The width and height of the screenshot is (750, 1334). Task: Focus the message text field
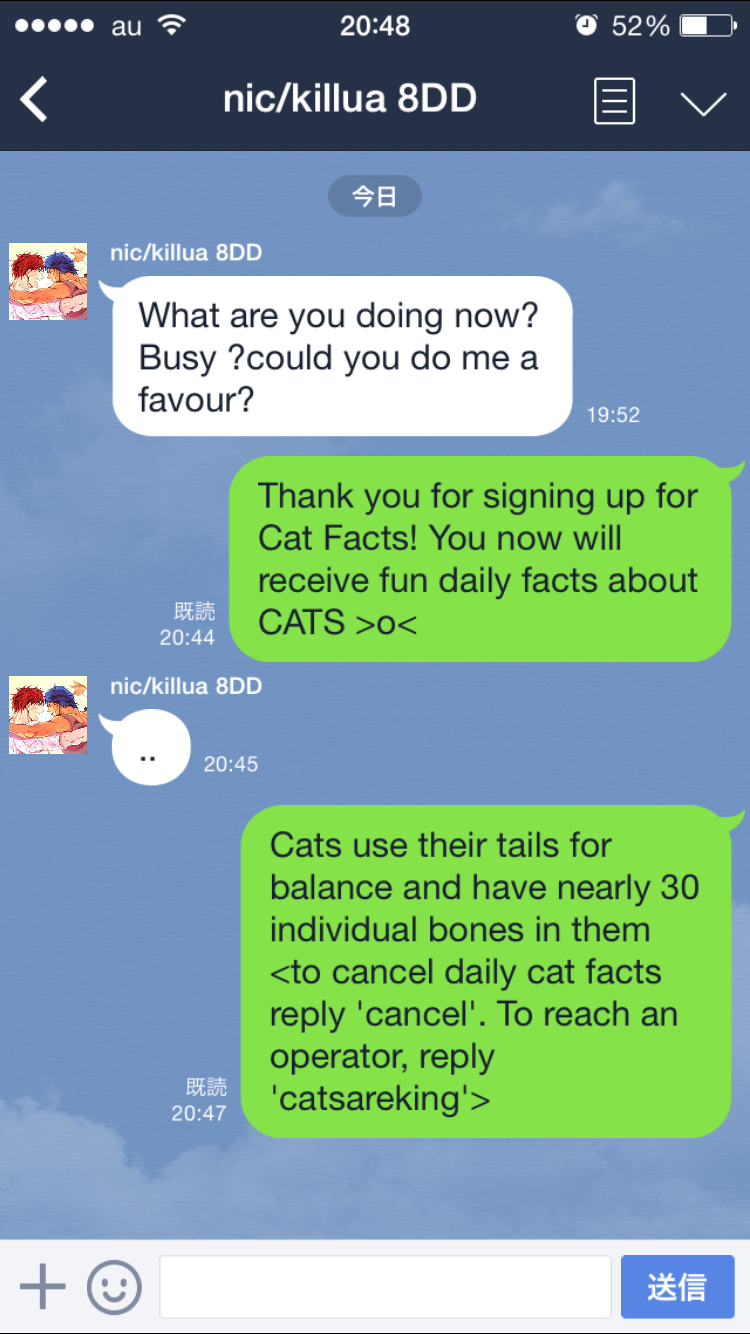click(385, 1287)
